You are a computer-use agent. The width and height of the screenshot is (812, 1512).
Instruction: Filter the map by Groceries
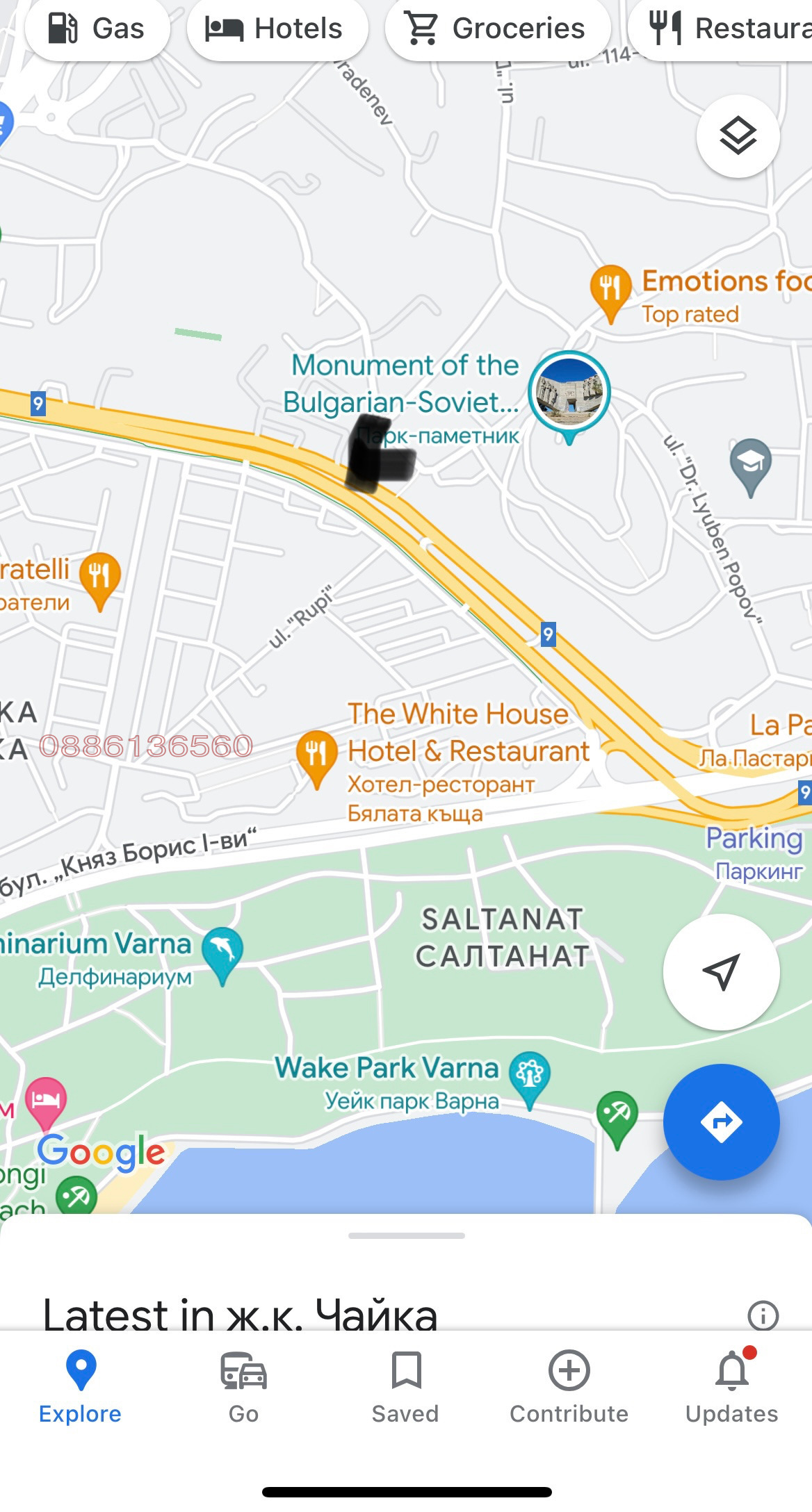click(498, 29)
